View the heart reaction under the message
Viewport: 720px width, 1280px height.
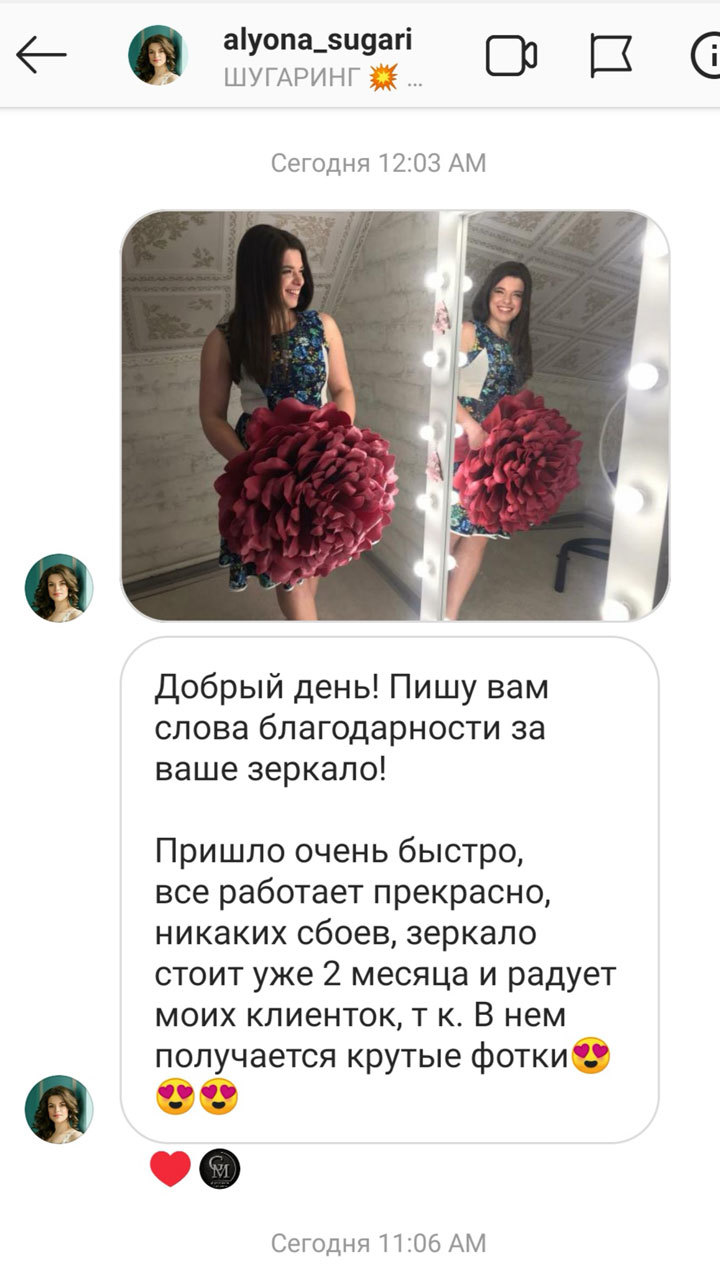[170, 1168]
